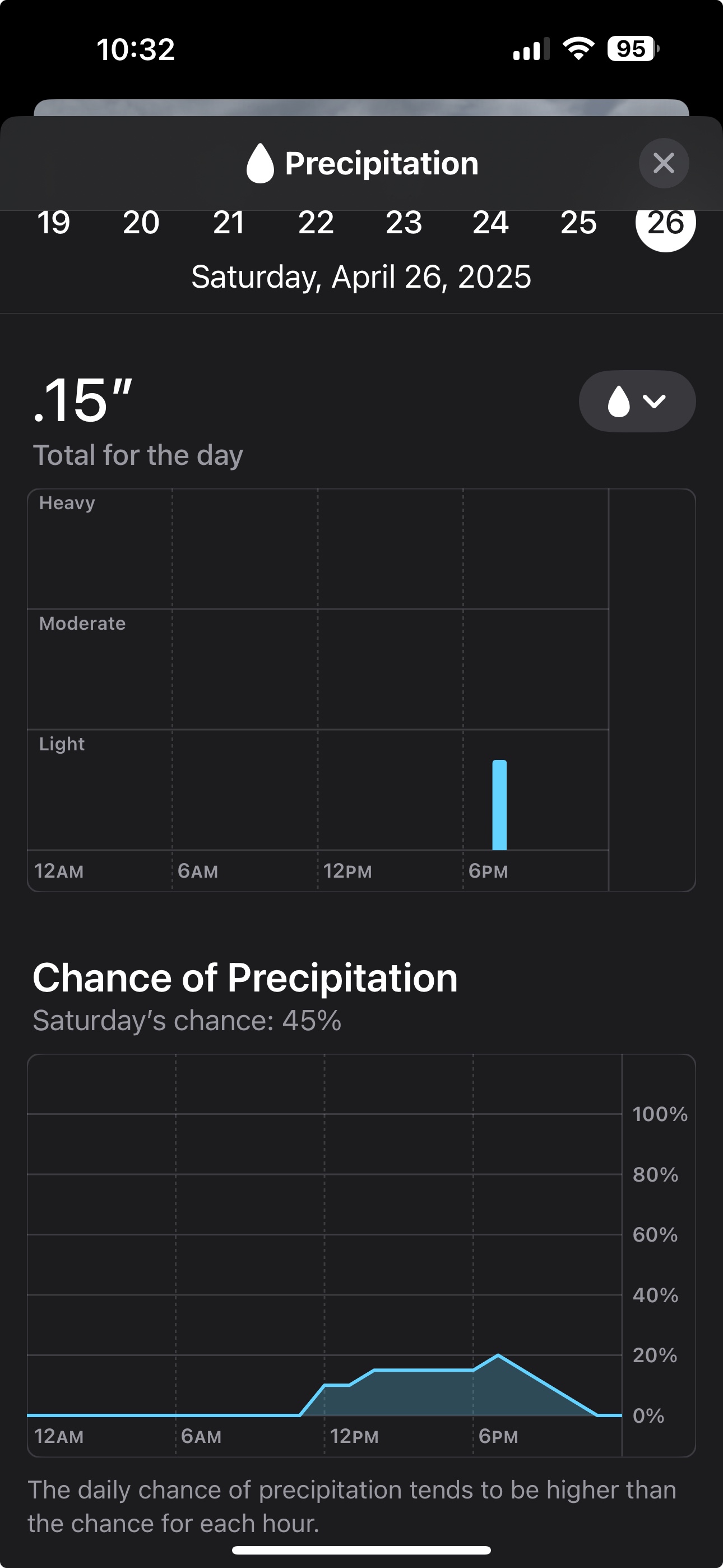Open the weather metric dropdown
The image size is (723, 1568).
tap(637, 401)
